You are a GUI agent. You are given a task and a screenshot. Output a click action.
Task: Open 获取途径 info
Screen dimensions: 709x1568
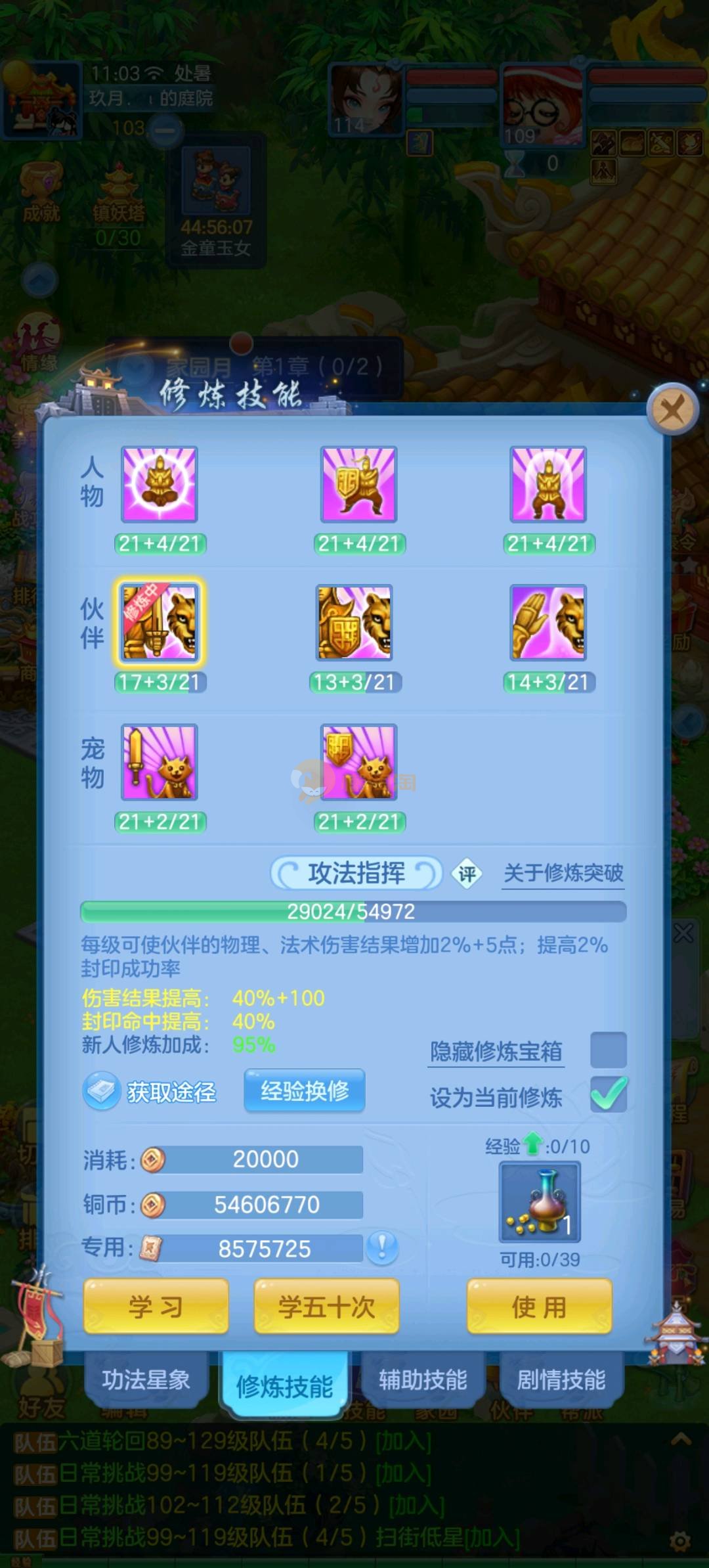(150, 1092)
